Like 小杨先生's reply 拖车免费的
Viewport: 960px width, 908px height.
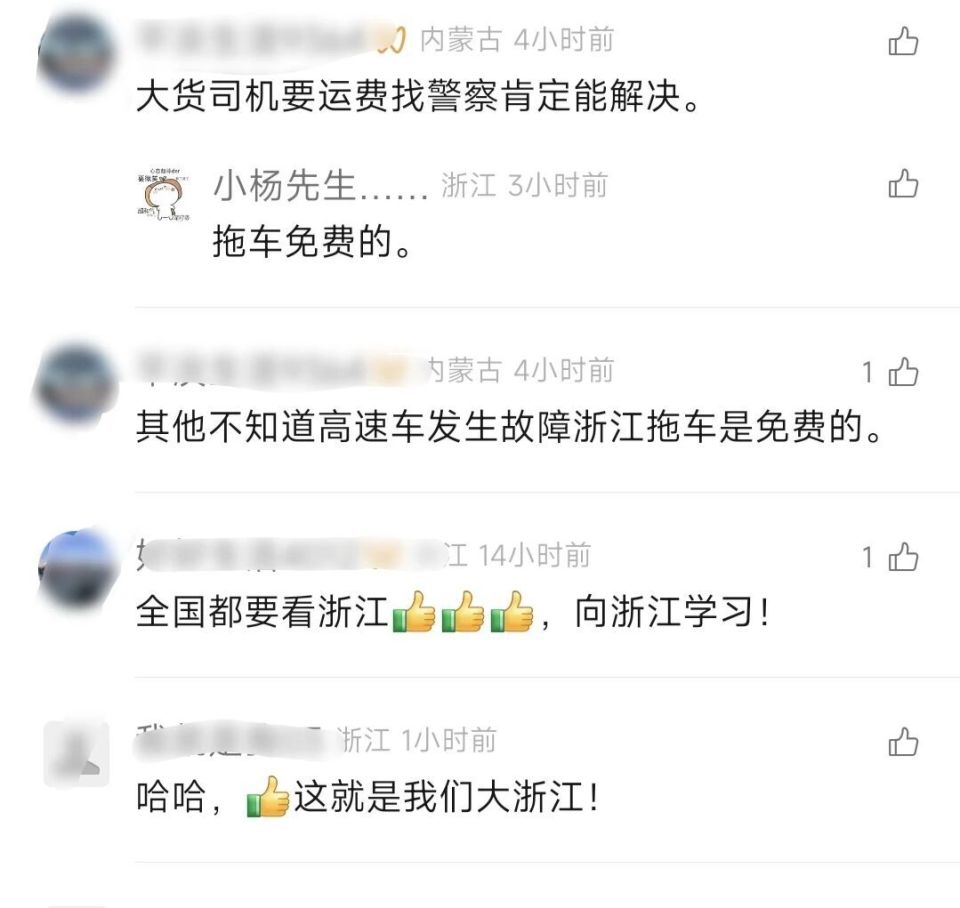pos(903,184)
